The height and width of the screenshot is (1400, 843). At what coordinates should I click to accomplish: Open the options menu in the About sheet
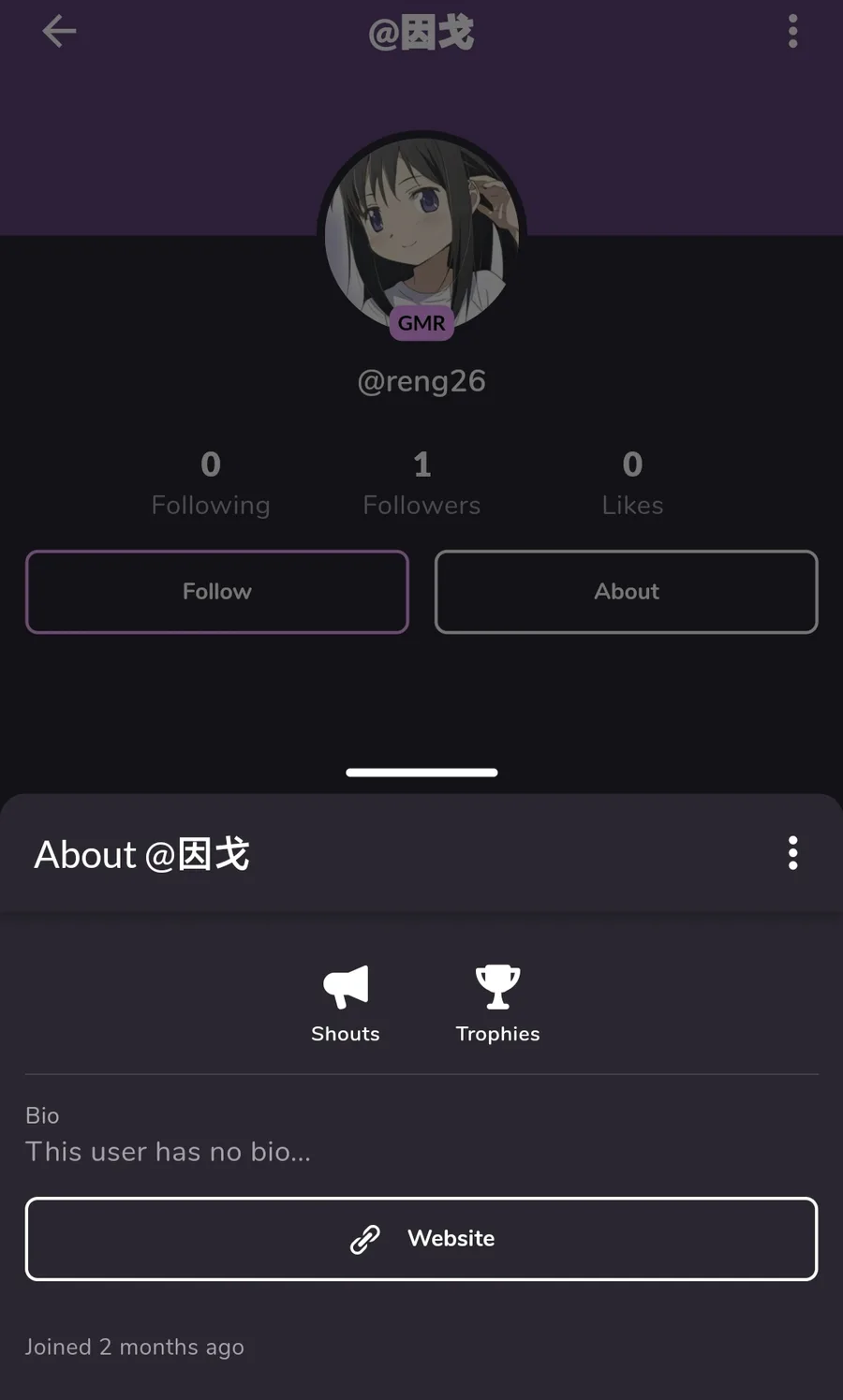[x=792, y=853]
